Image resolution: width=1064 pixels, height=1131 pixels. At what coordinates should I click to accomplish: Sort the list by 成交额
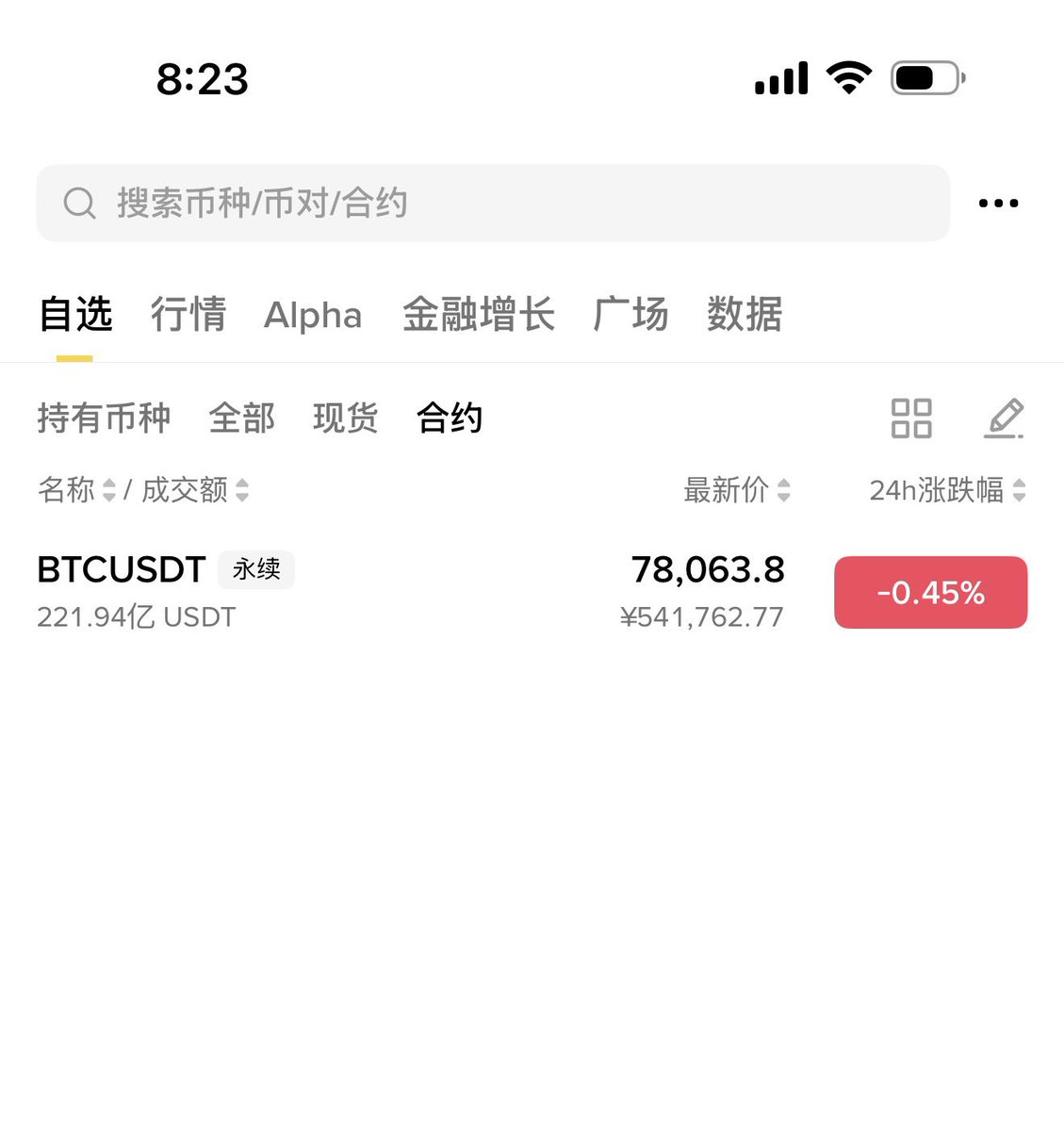(x=194, y=490)
